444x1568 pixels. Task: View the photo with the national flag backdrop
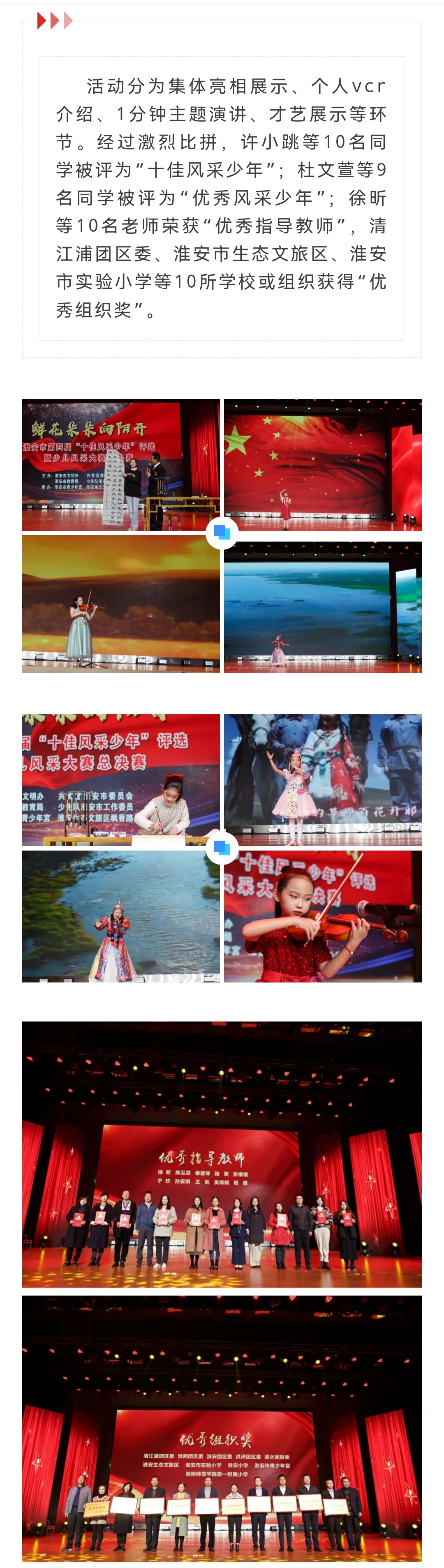323,464
